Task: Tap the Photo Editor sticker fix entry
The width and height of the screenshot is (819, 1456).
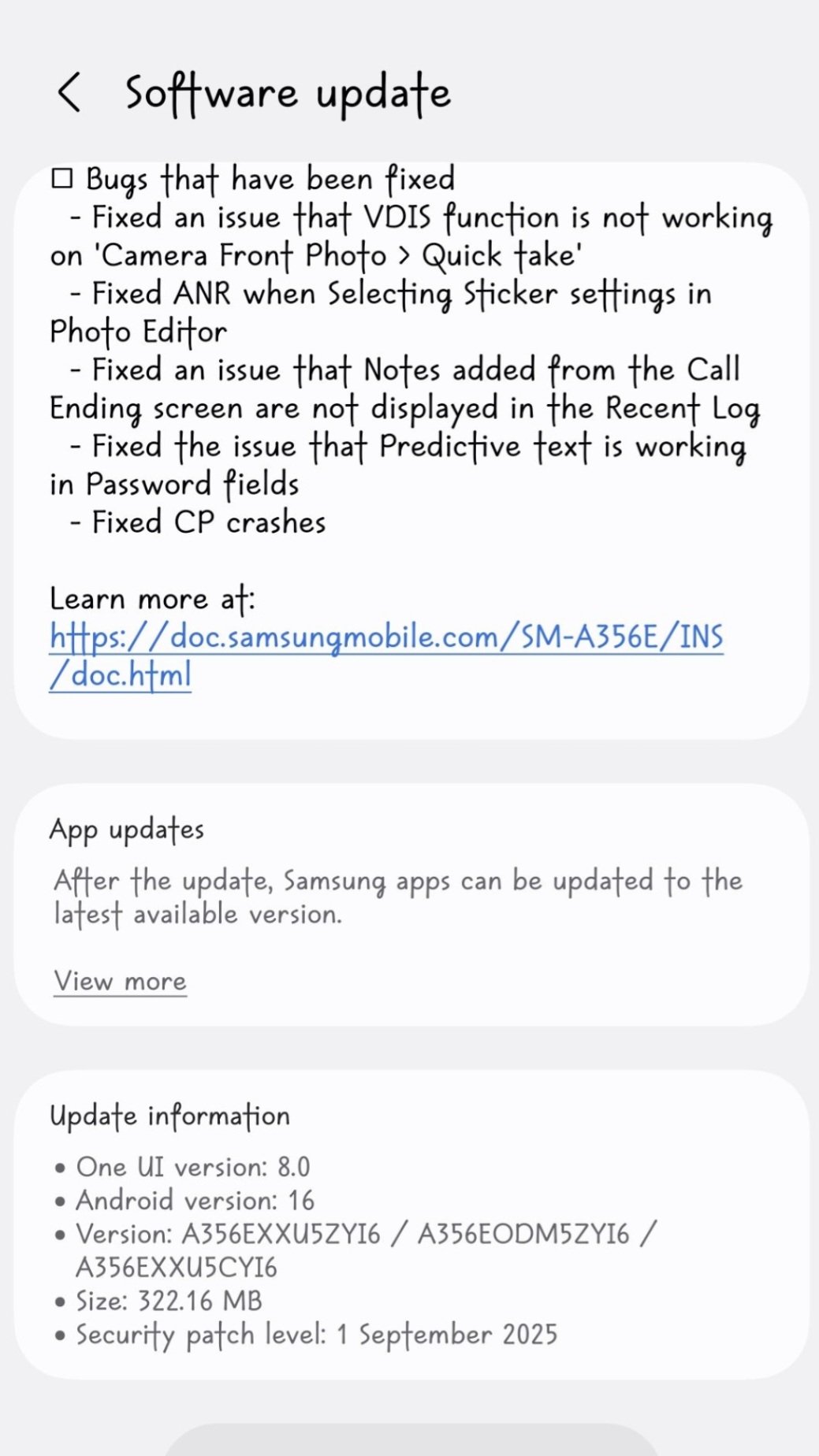Action: coord(382,312)
